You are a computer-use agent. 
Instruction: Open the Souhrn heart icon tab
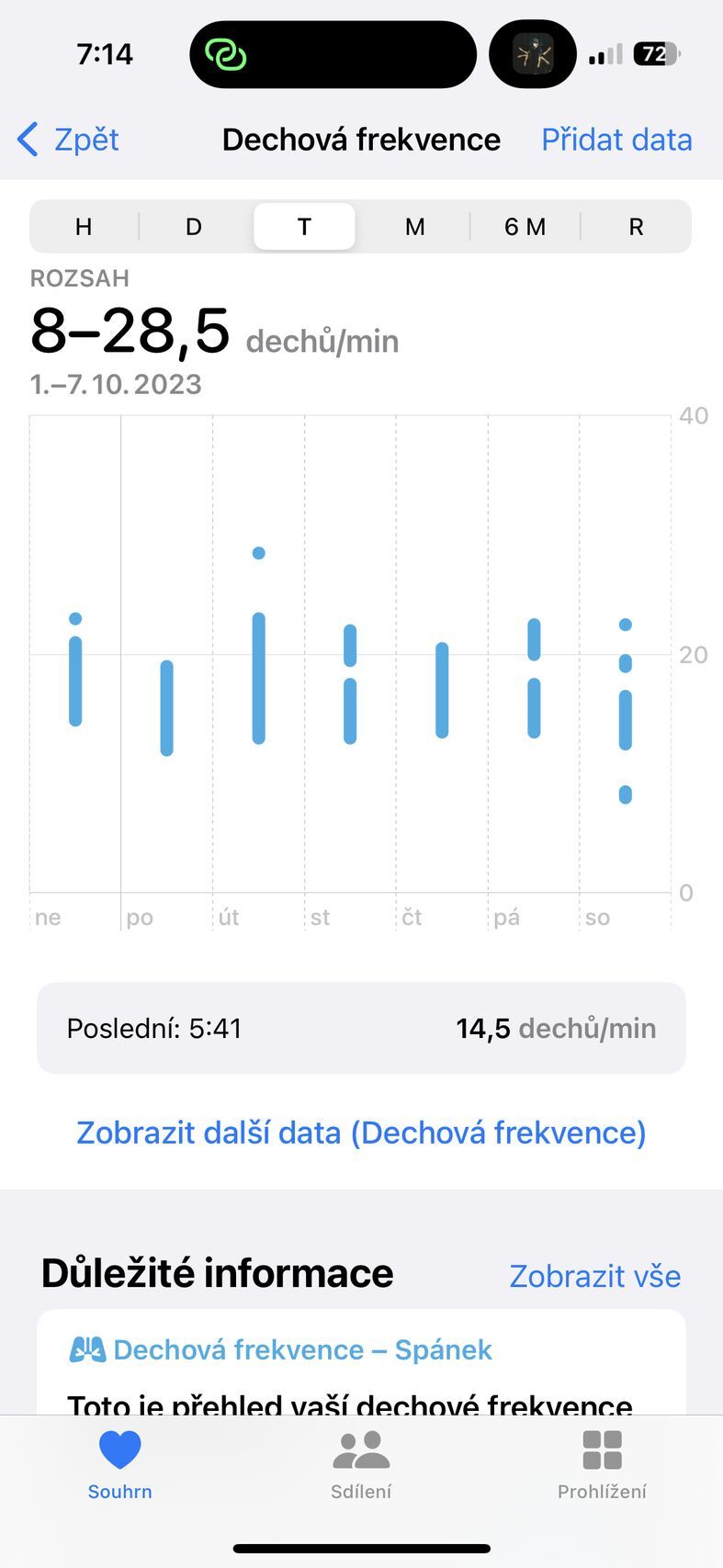tap(119, 1464)
